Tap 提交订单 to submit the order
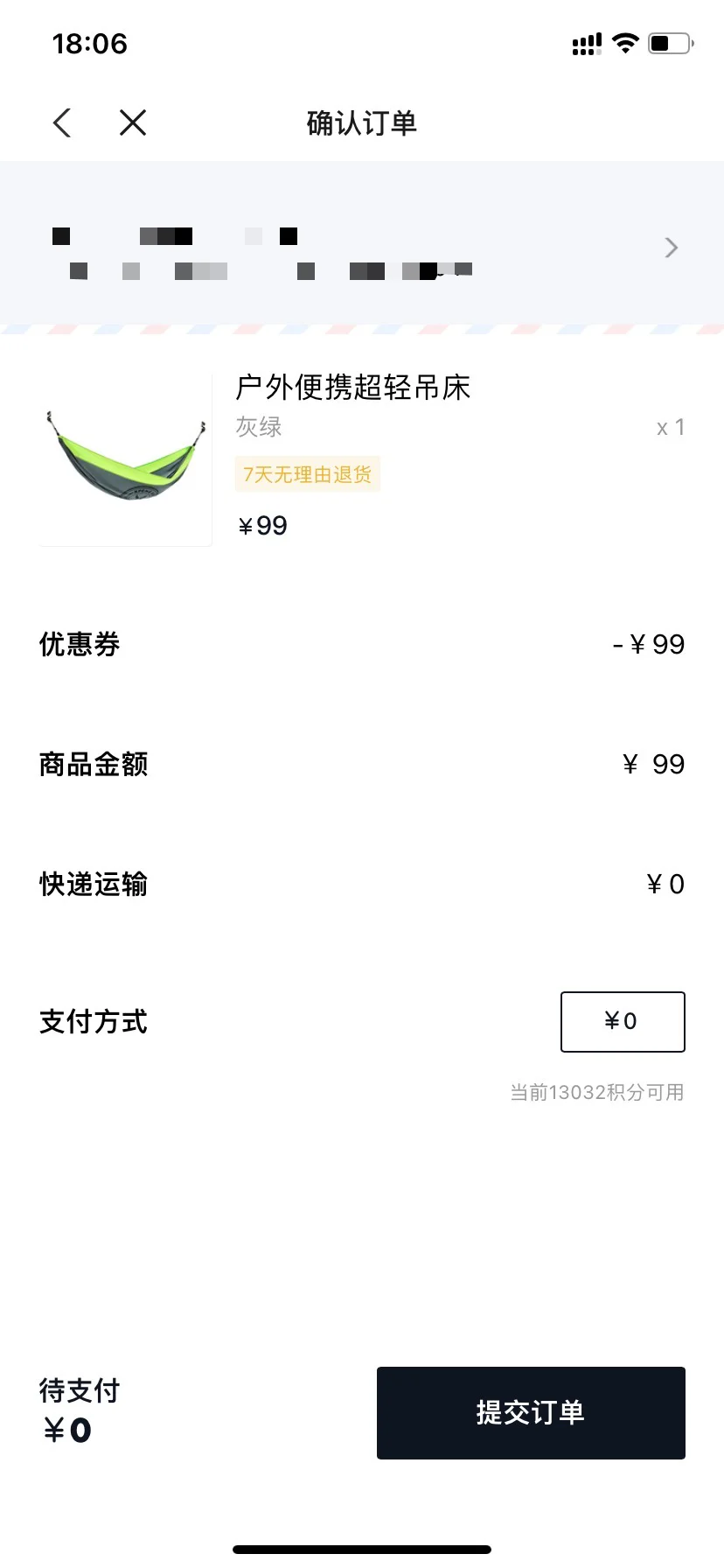 pyautogui.click(x=531, y=1412)
